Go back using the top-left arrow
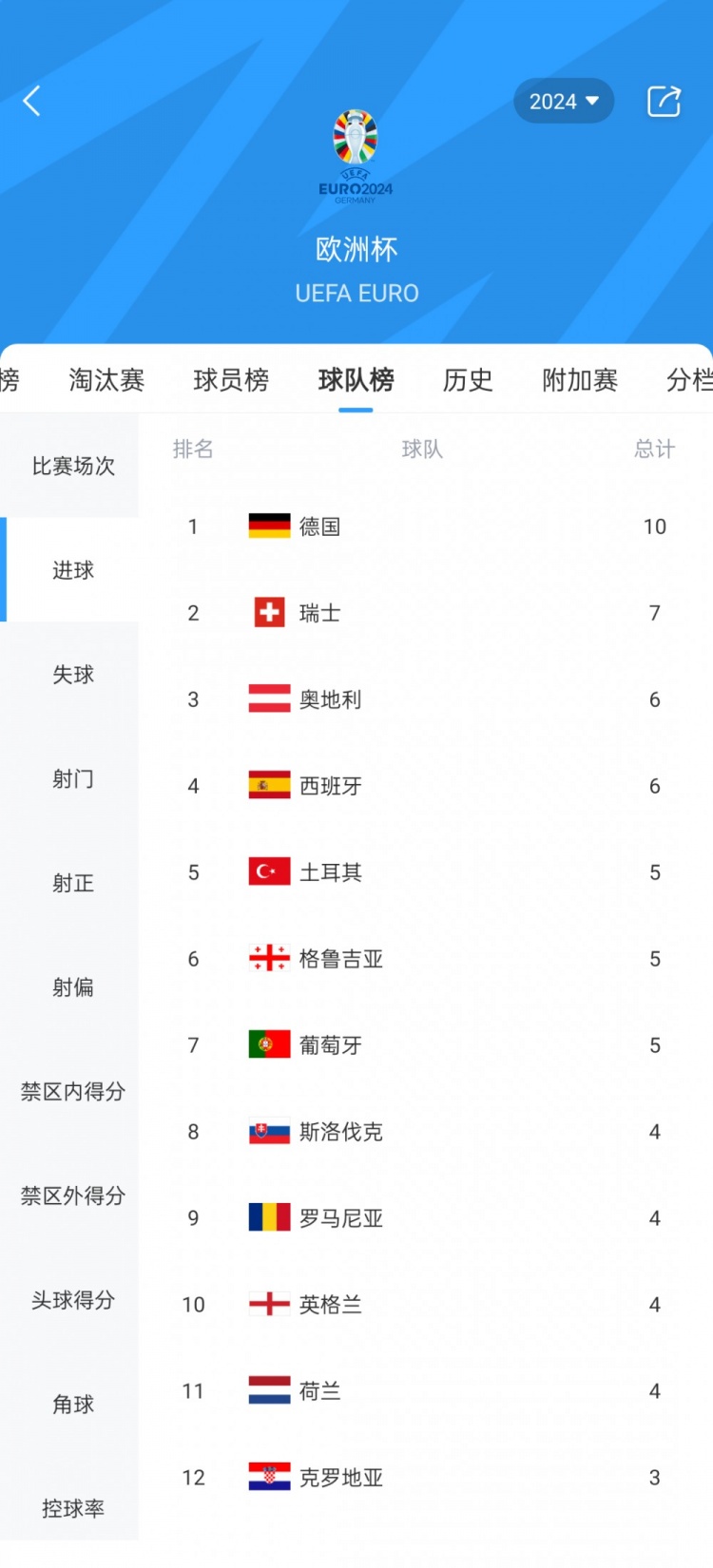This screenshot has height=1568, width=713. 32,101
